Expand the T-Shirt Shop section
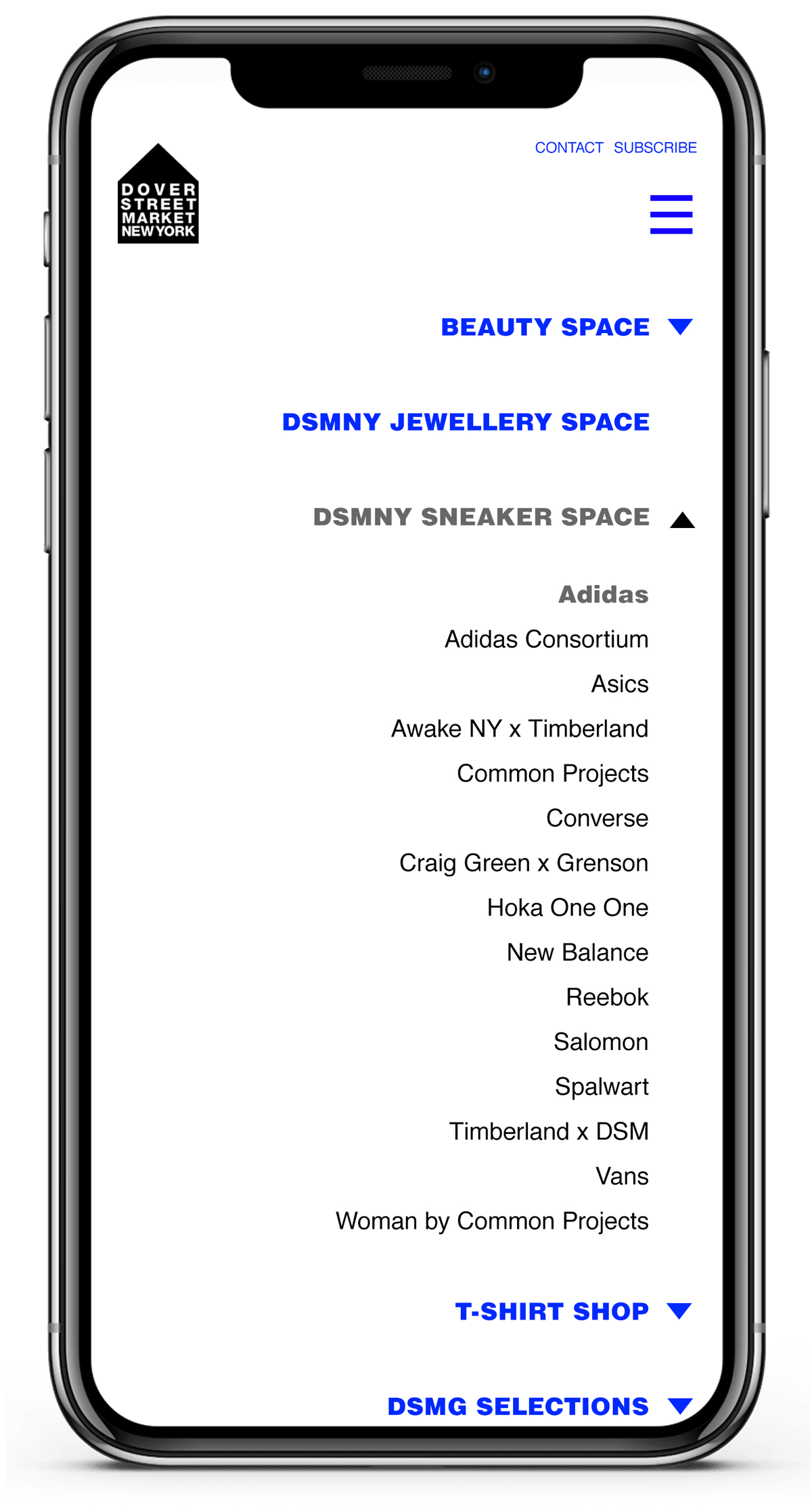The image size is (812, 1507). [679, 1311]
